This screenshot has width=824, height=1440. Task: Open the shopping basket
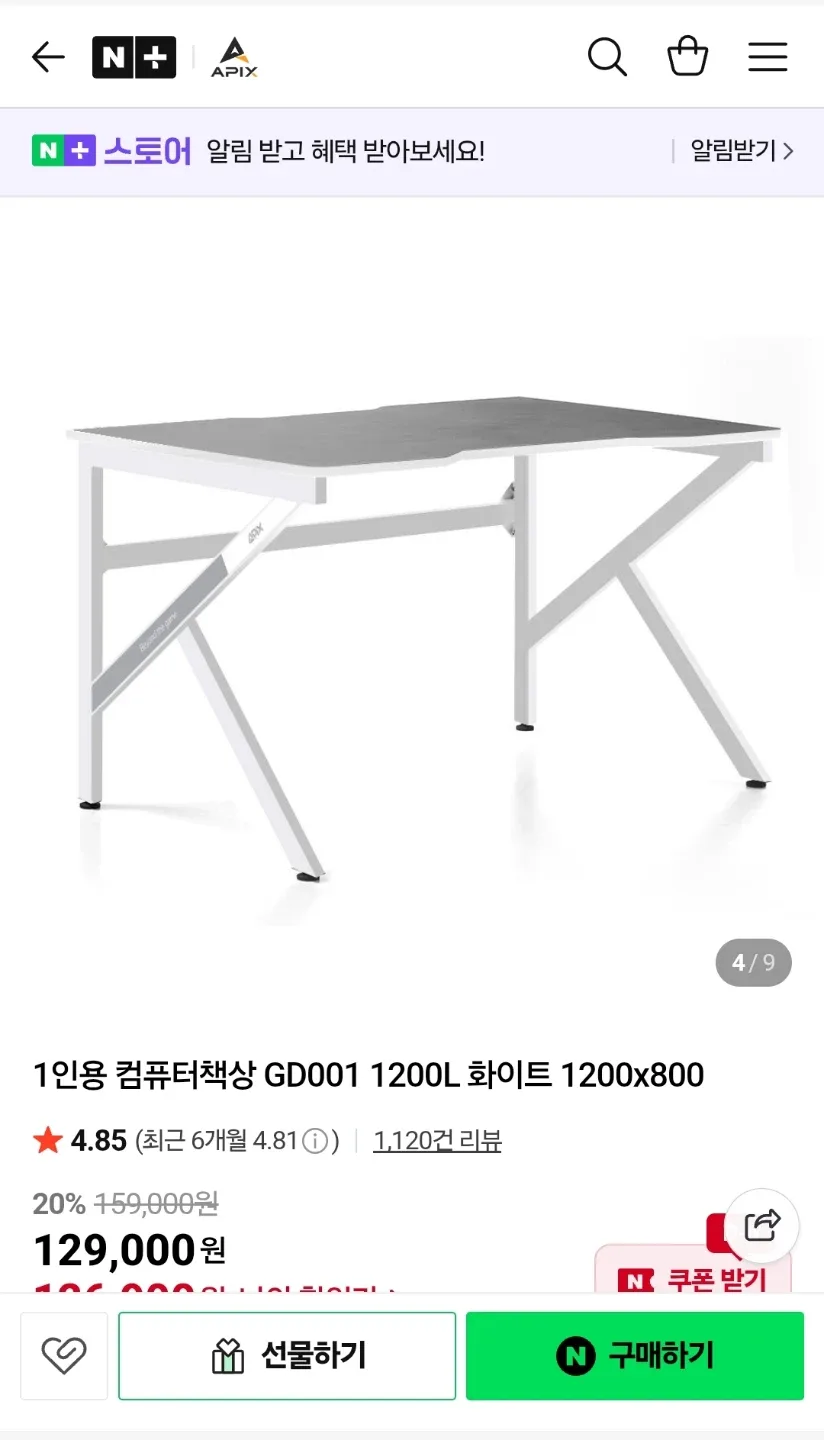[x=688, y=58]
